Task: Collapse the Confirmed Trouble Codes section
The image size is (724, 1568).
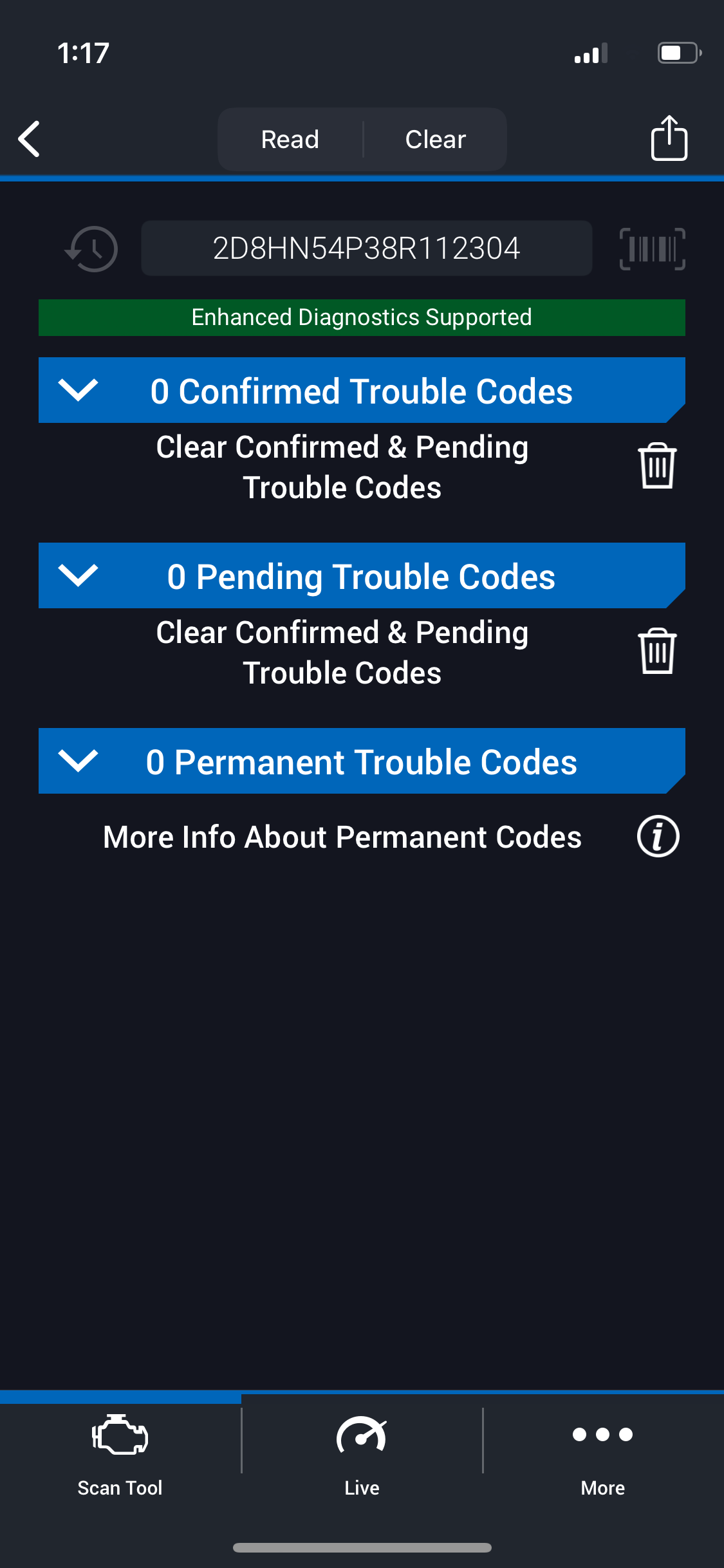Action: point(78,390)
